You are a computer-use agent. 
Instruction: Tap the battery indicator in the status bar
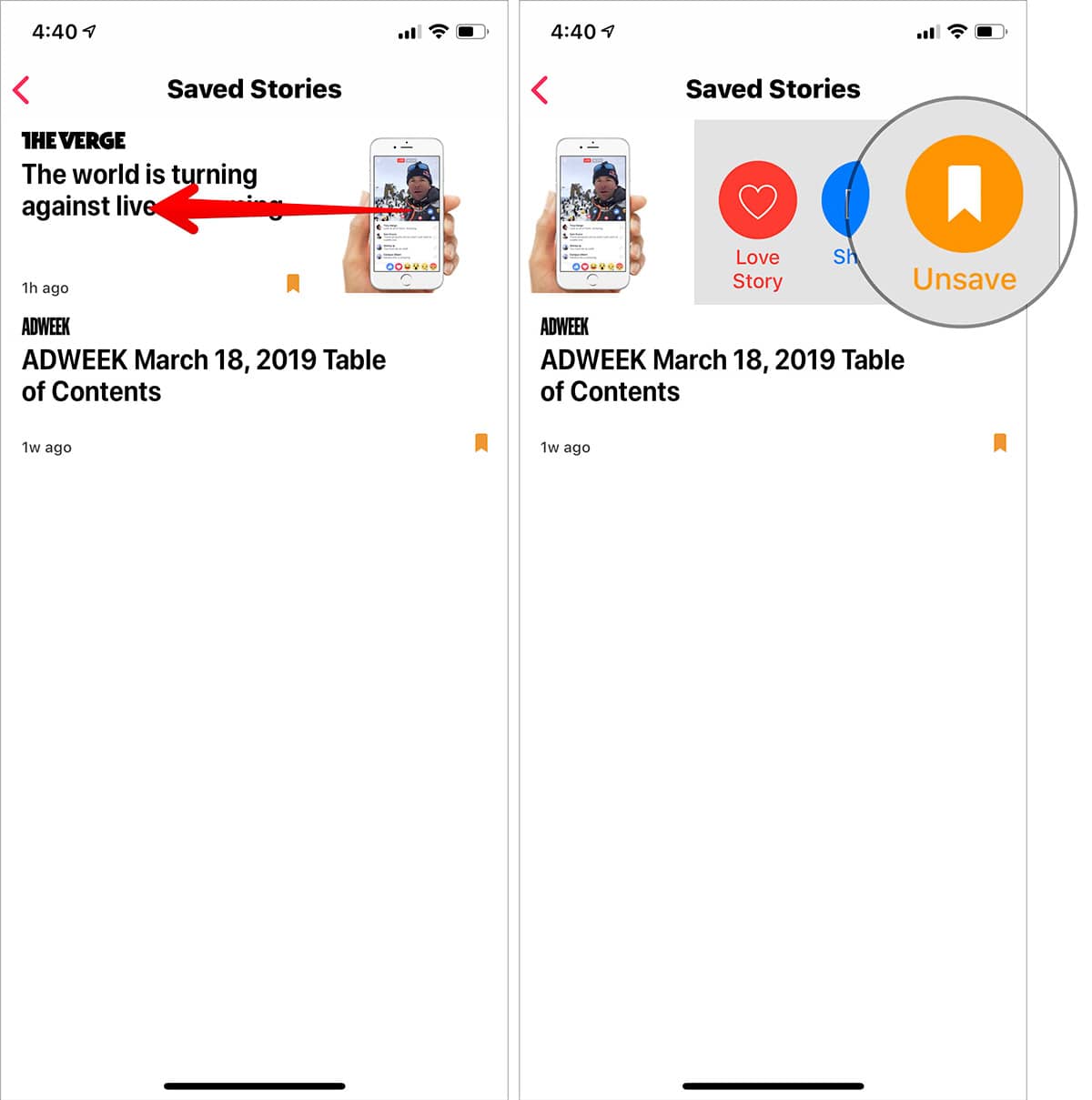(472, 30)
